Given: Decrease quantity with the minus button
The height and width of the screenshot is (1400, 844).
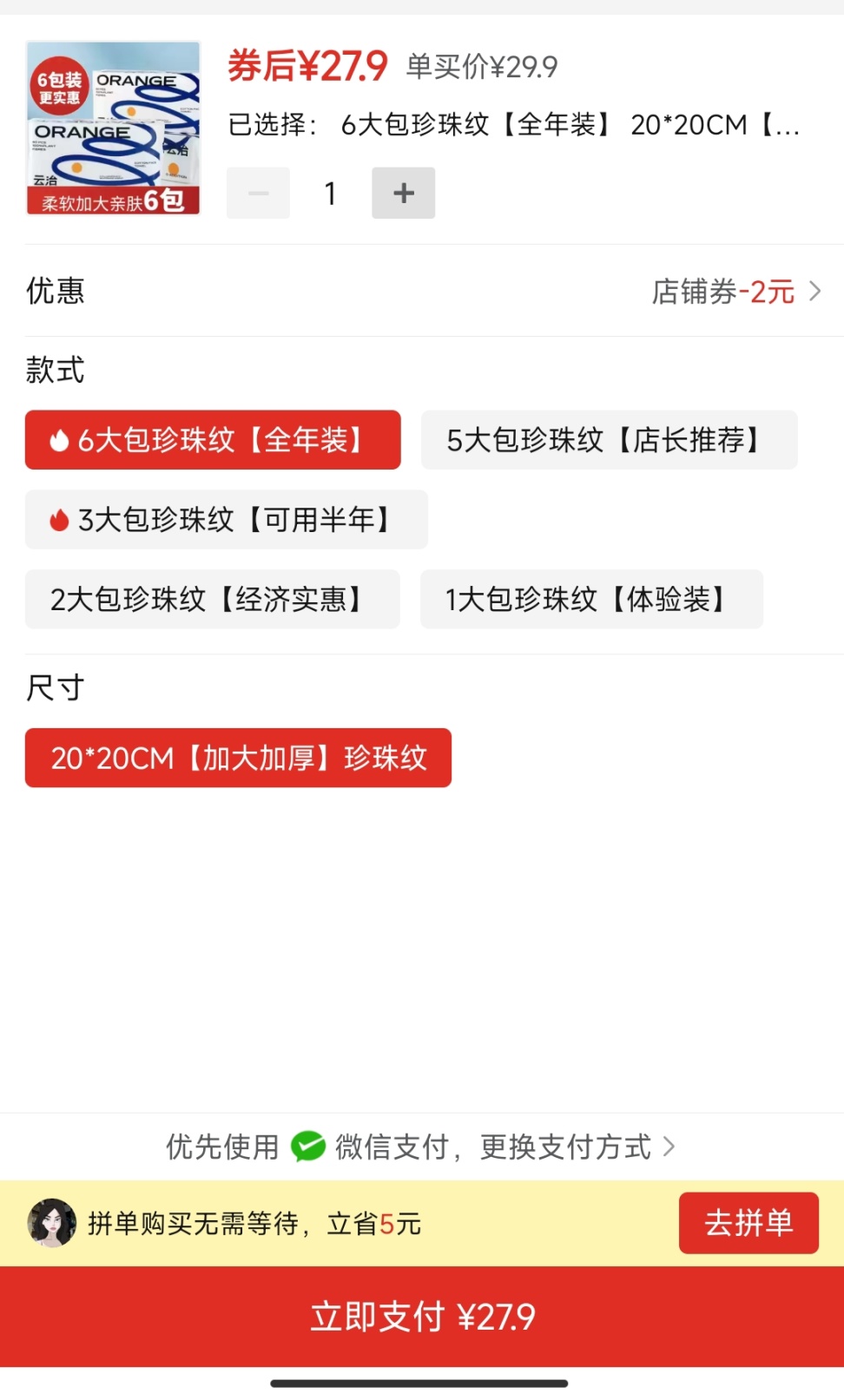Looking at the screenshot, I should pos(258,193).
